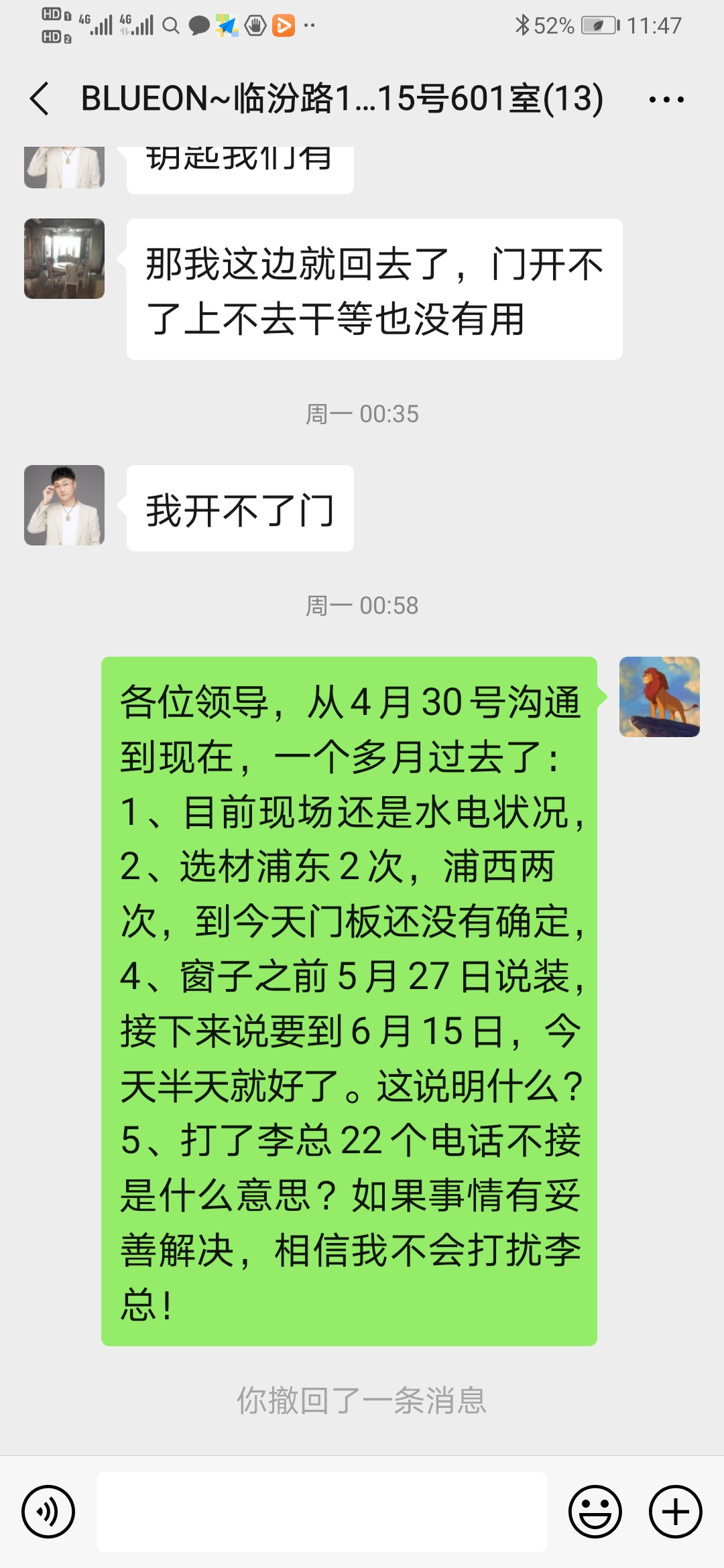Open the lion avatar profile
The height and width of the screenshot is (1568, 724).
[659, 697]
